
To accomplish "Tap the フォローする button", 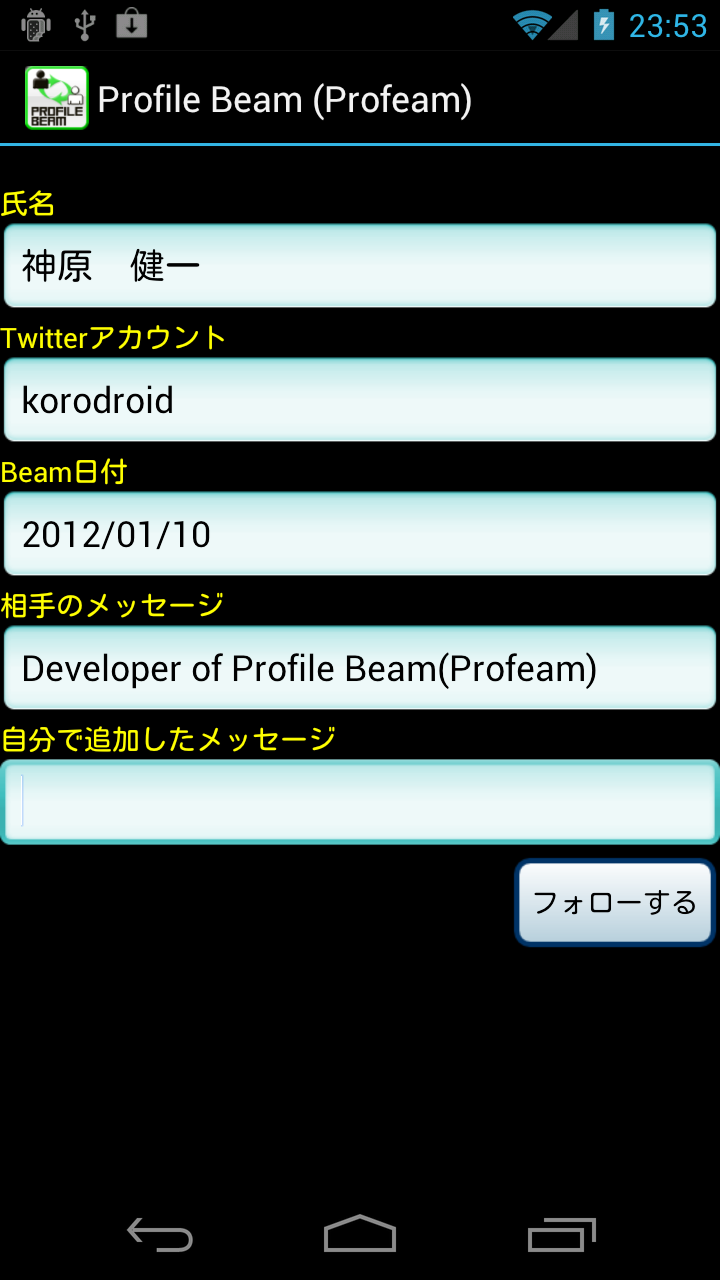I will tap(615, 902).
